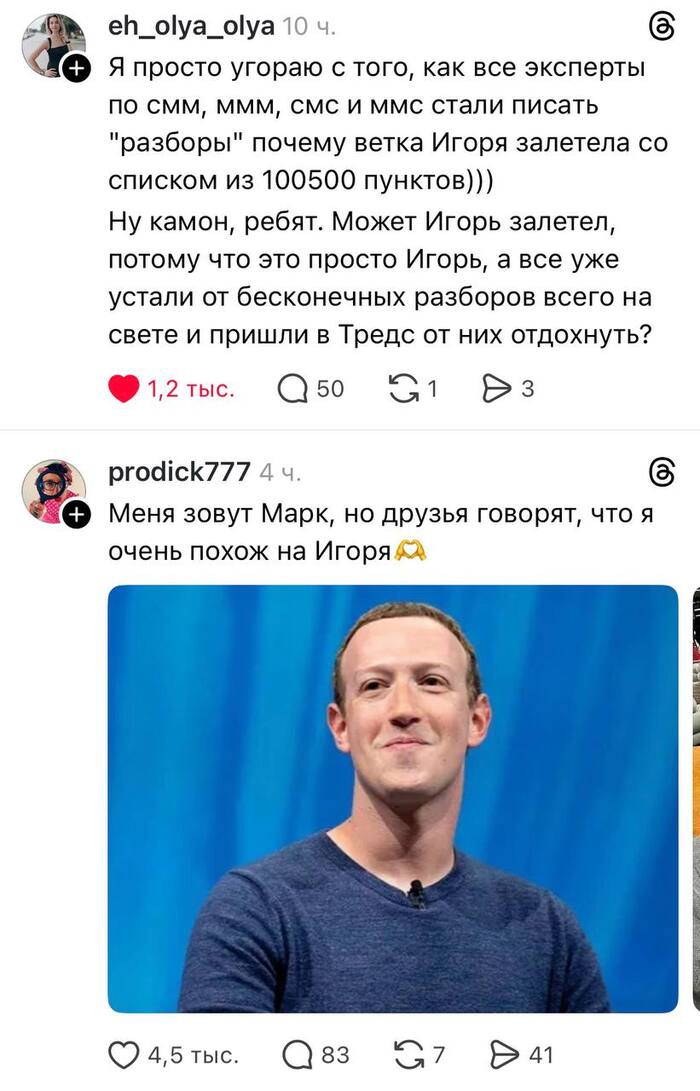
Task: Tap Threads logo on eh_olya_olya's post
Action: point(662,28)
